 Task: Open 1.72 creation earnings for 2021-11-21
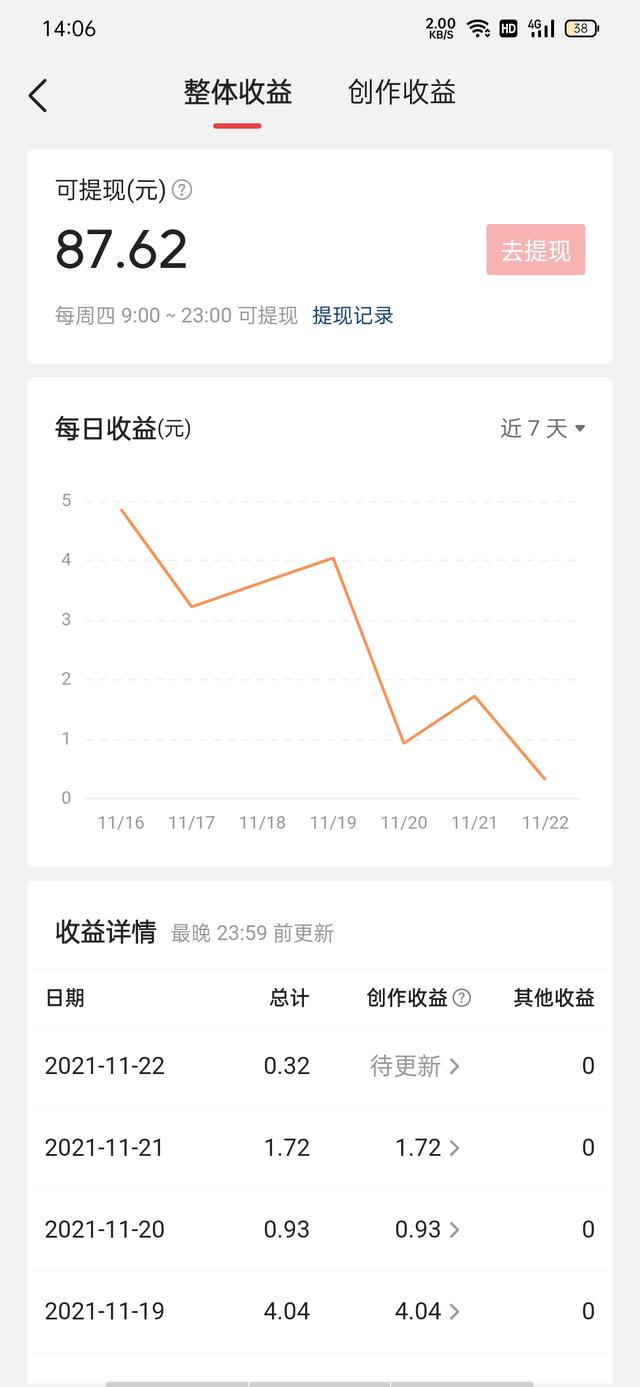coord(428,1148)
